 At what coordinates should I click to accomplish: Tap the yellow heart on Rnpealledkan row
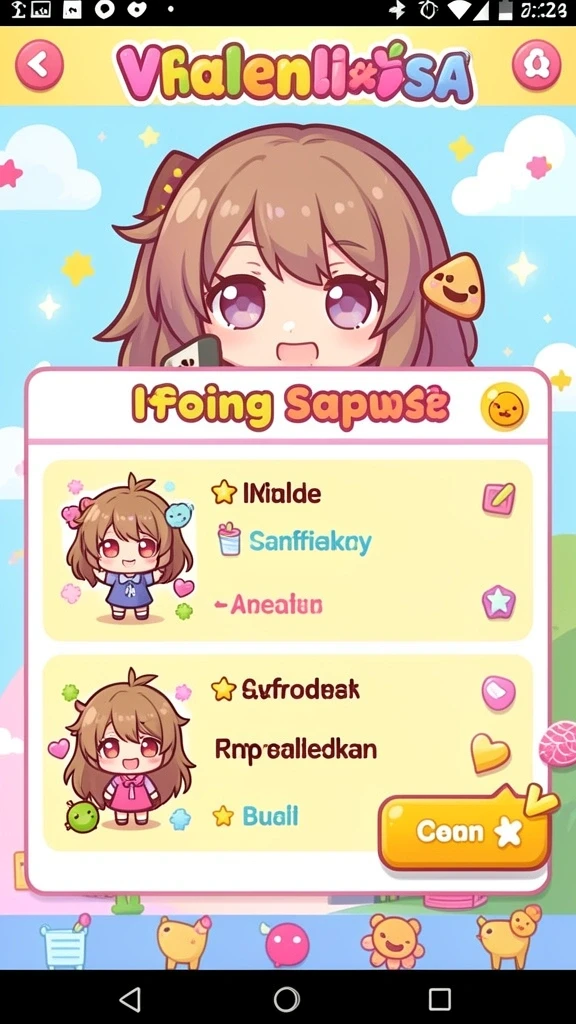(x=490, y=752)
